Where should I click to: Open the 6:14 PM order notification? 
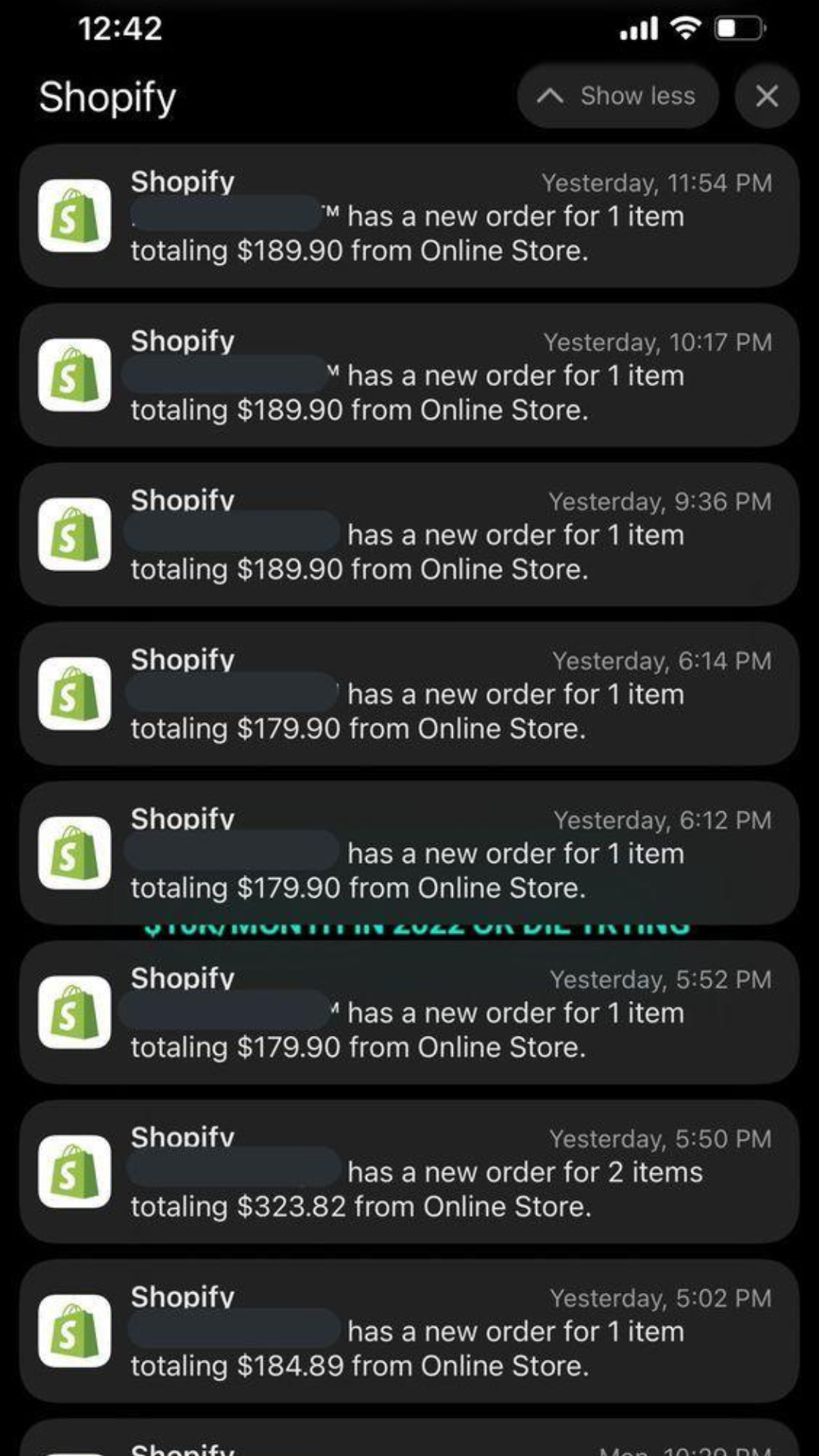(x=409, y=694)
